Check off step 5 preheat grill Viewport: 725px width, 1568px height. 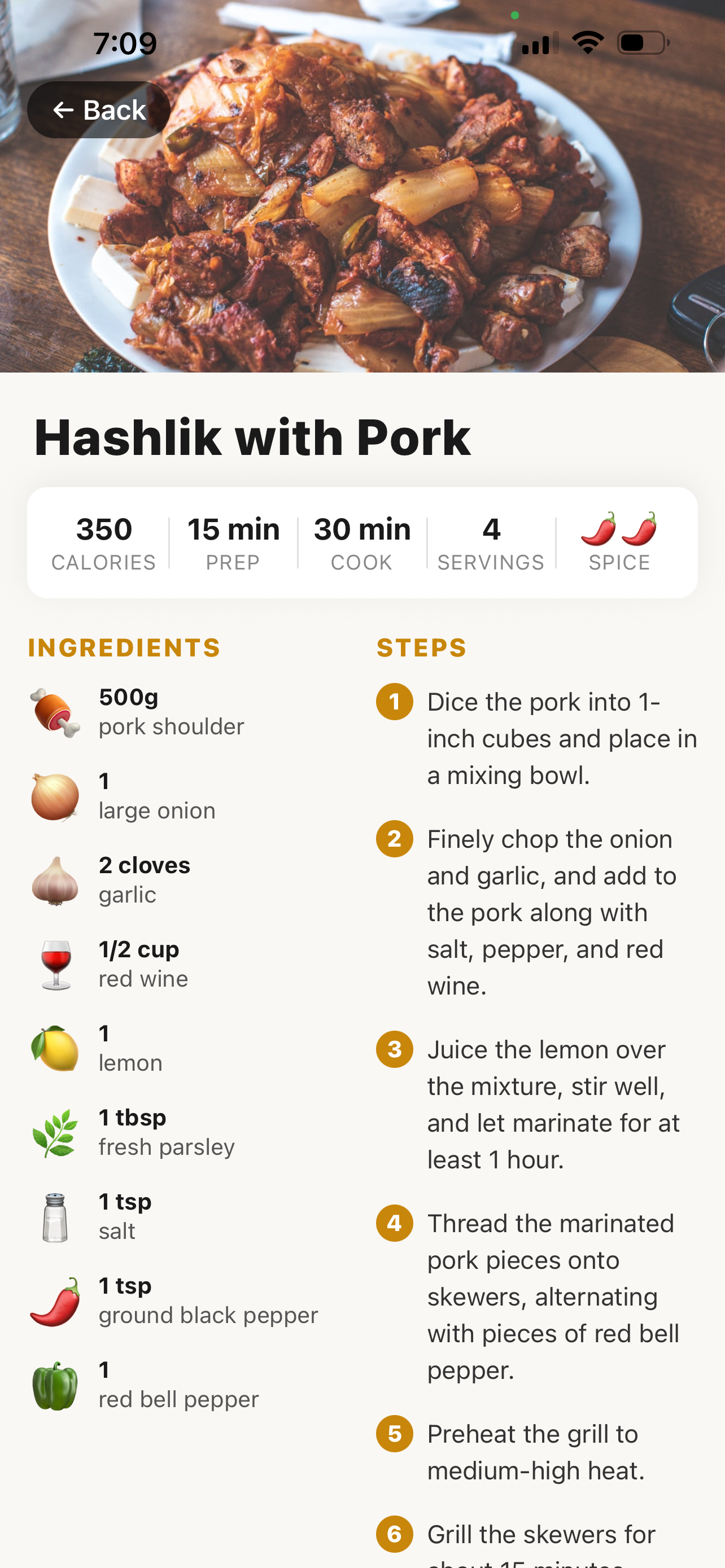(395, 1434)
